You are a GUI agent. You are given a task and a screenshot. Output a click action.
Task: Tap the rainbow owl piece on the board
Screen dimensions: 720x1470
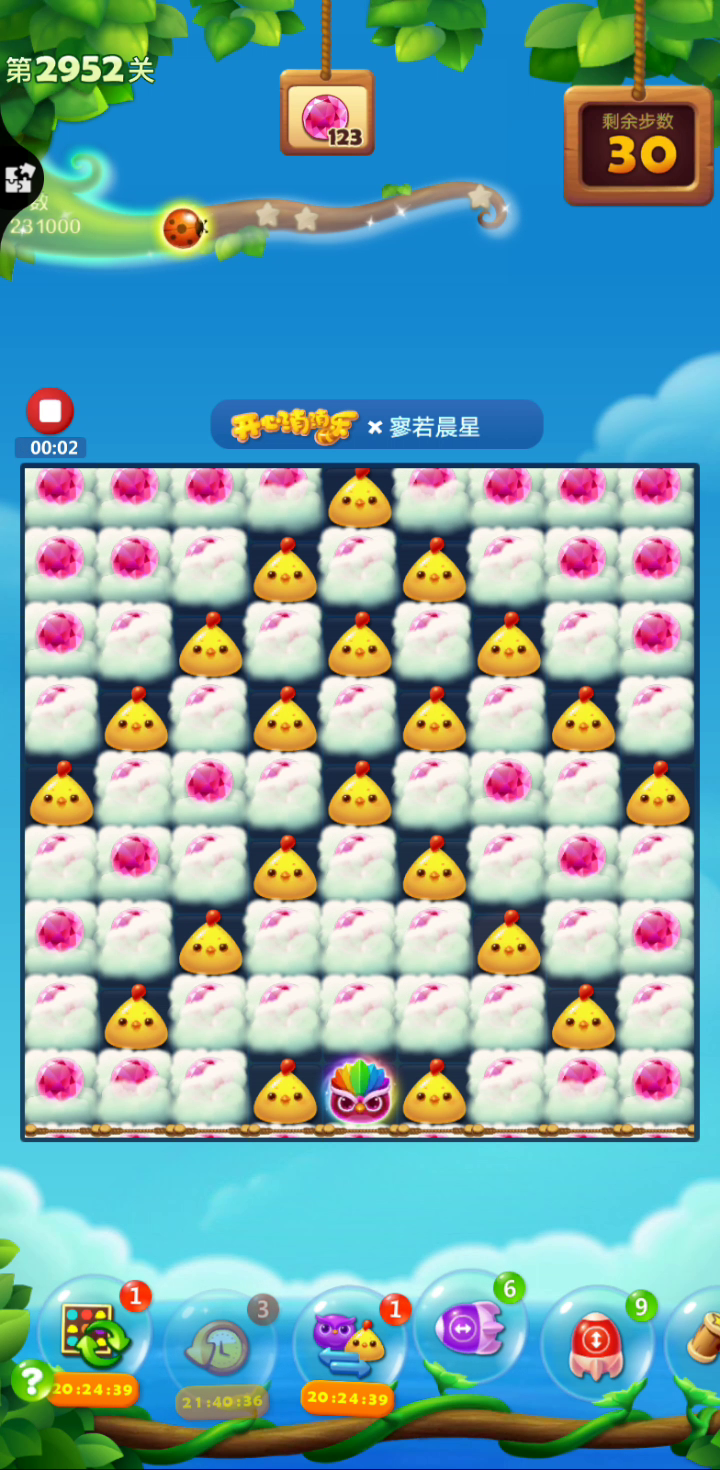[x=359, y=1090]
